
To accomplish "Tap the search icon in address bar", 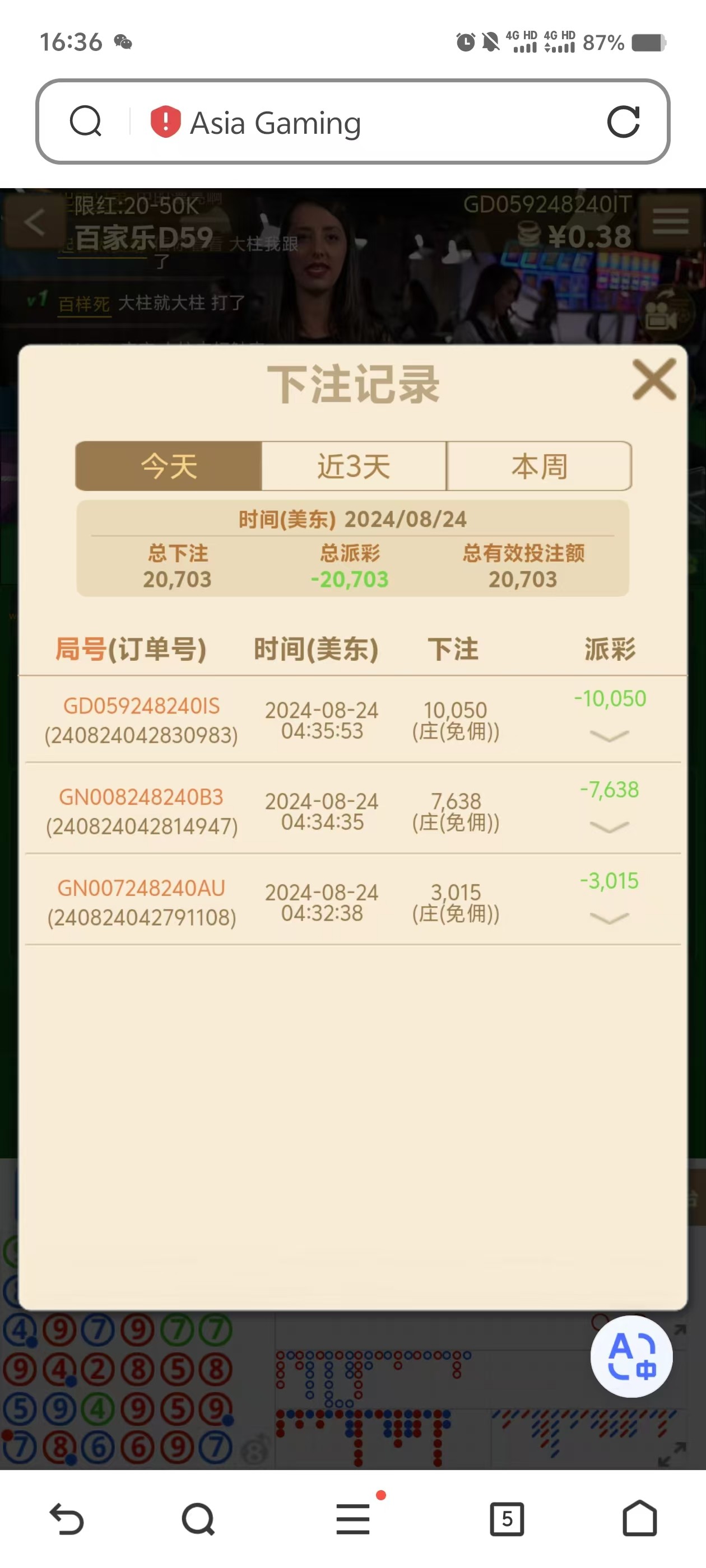I will click(85, 122).
